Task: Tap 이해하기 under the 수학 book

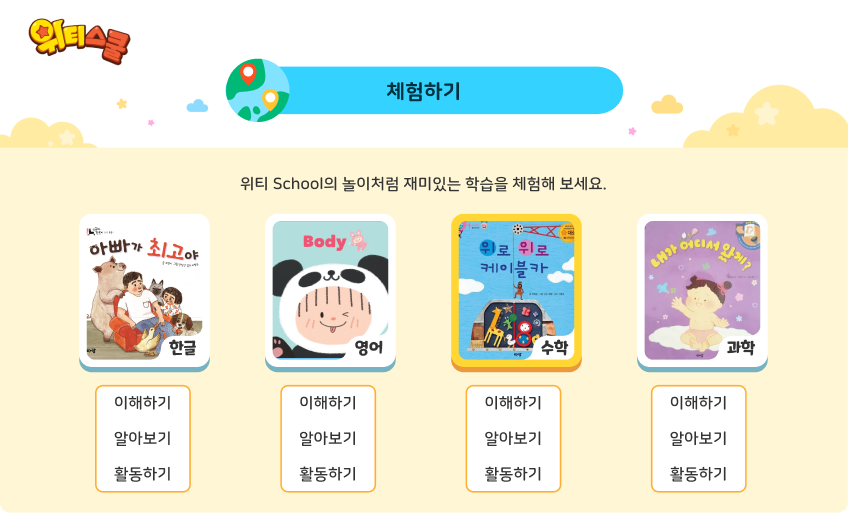Action: click(x=513, y=403)
